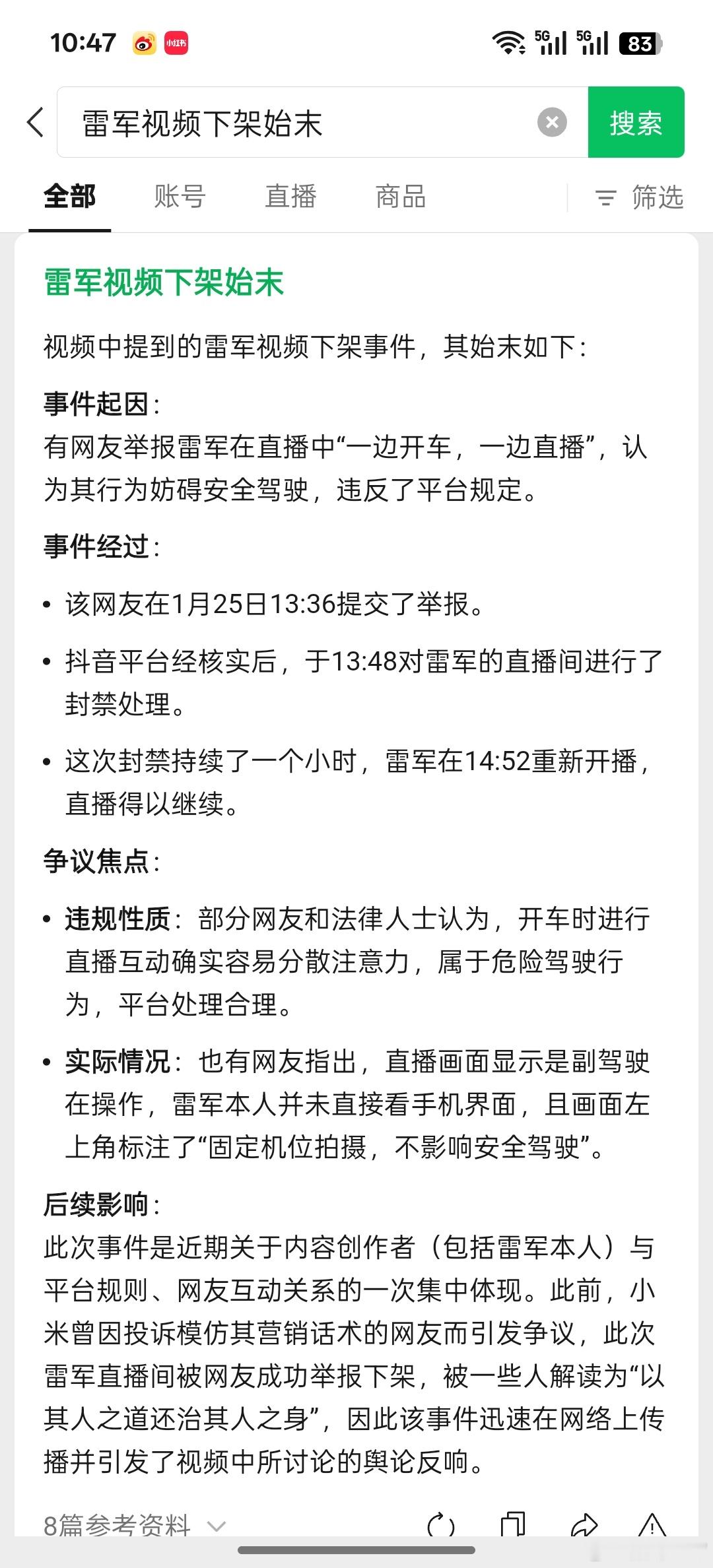713x1568 pixels.
Task: Select the 全部 tab
Action: pos(68,197)
